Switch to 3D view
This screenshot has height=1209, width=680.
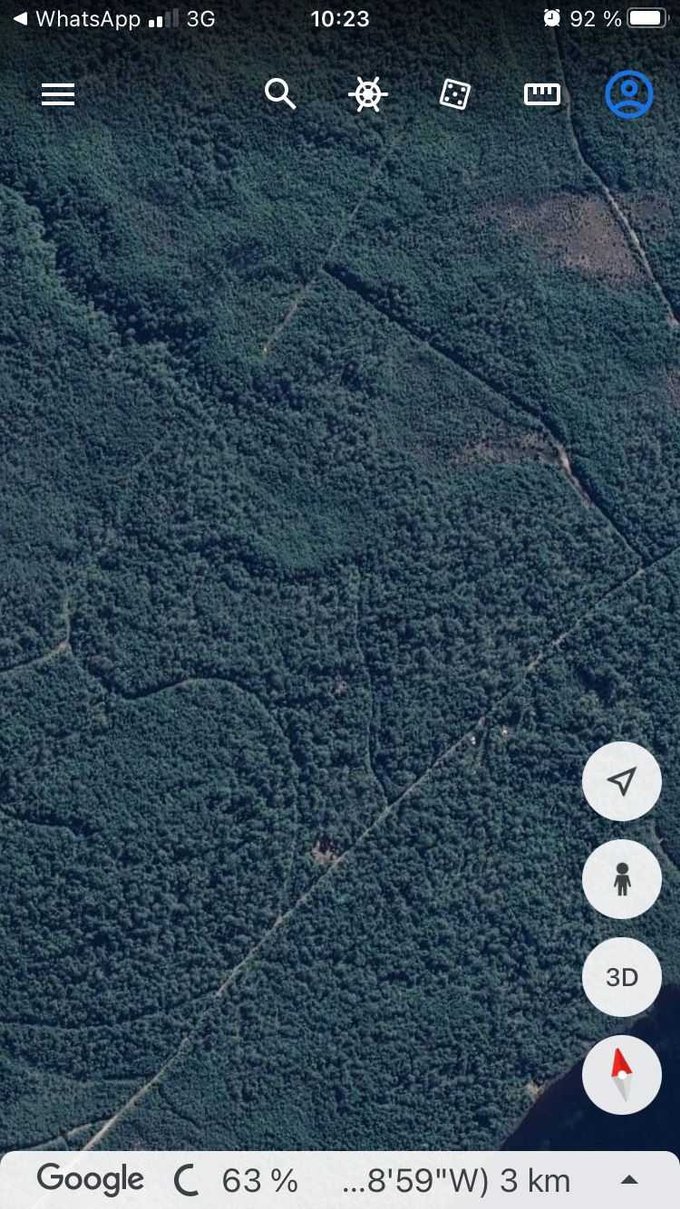(x=622, y=977)
